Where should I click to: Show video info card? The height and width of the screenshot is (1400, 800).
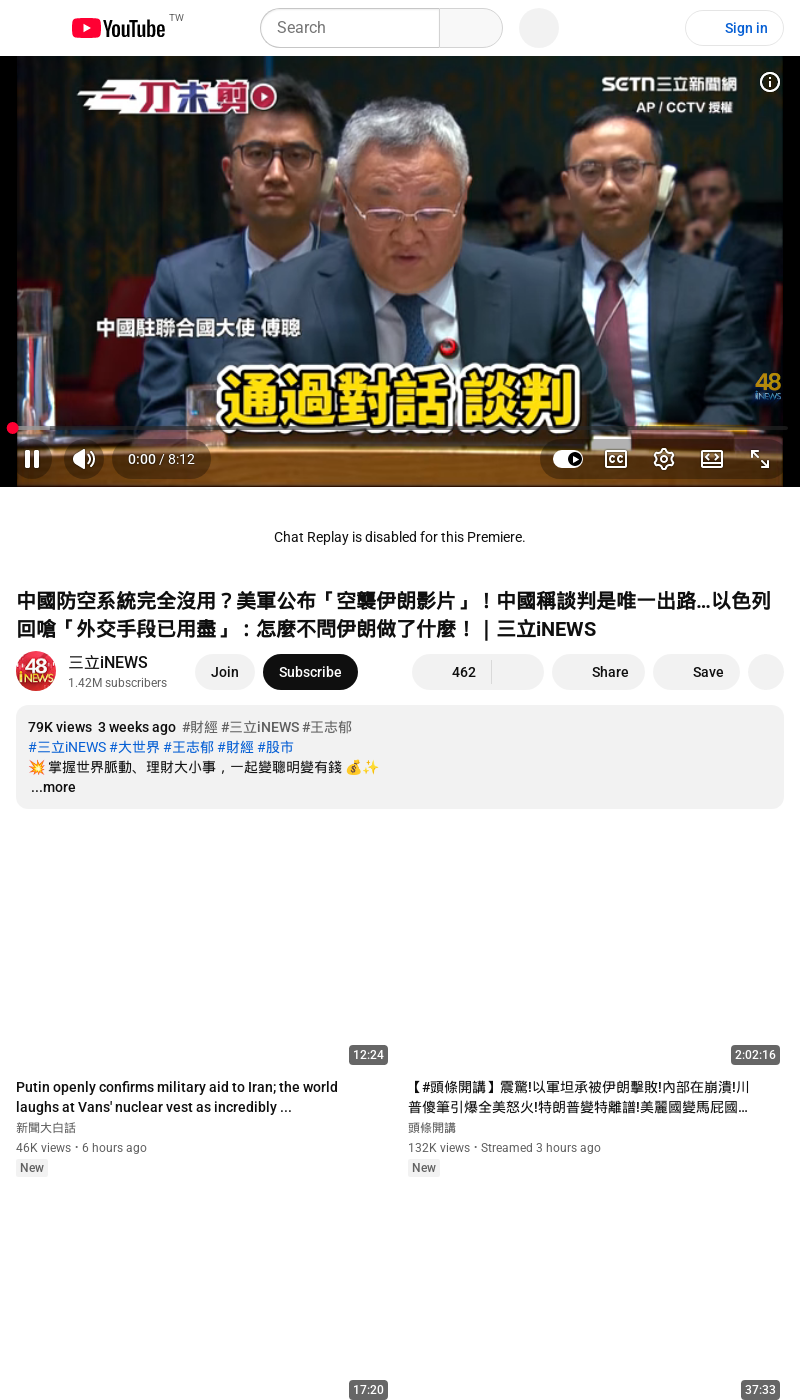pos(770,82)
